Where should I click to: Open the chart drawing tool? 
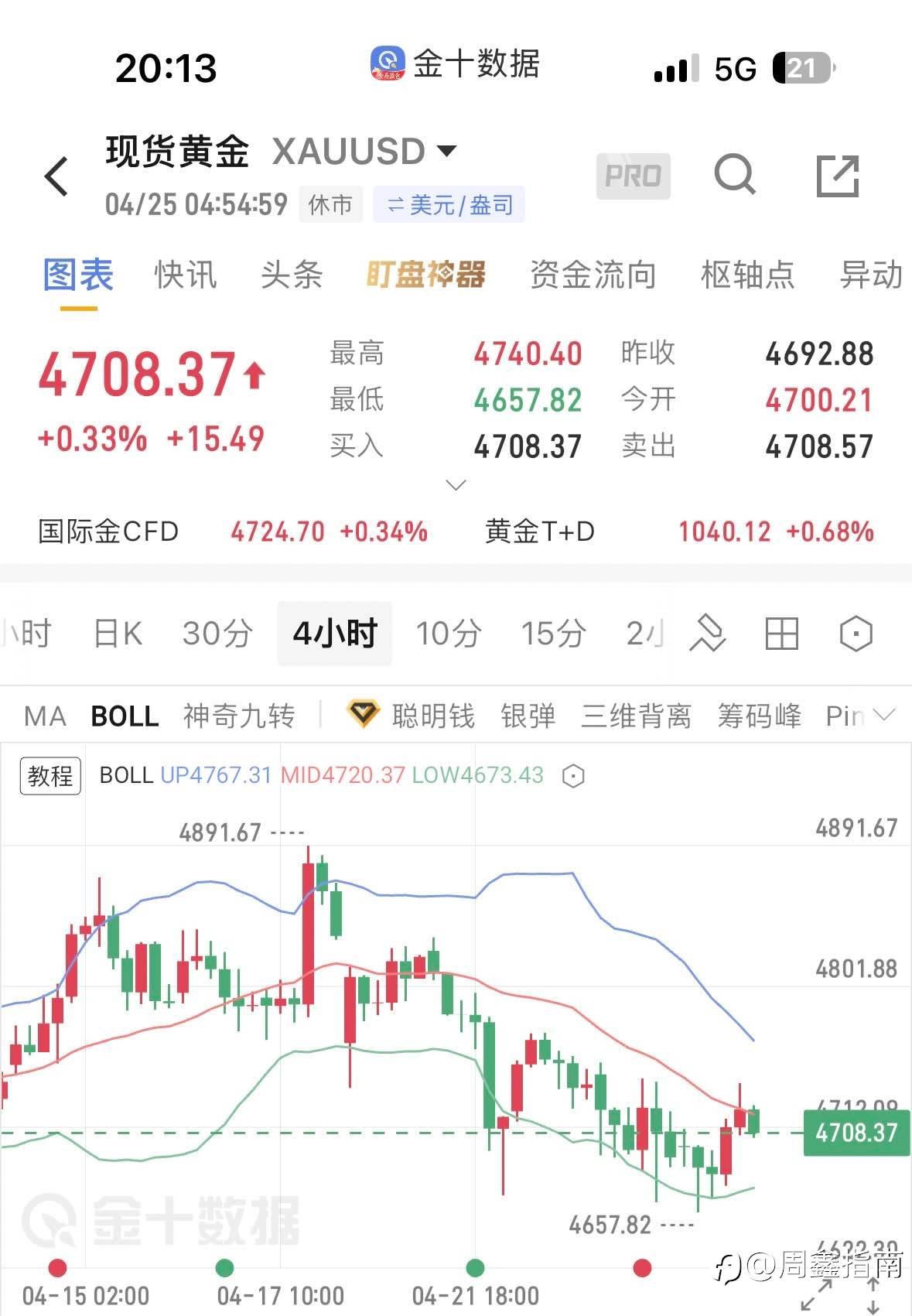tap(707, 634)
